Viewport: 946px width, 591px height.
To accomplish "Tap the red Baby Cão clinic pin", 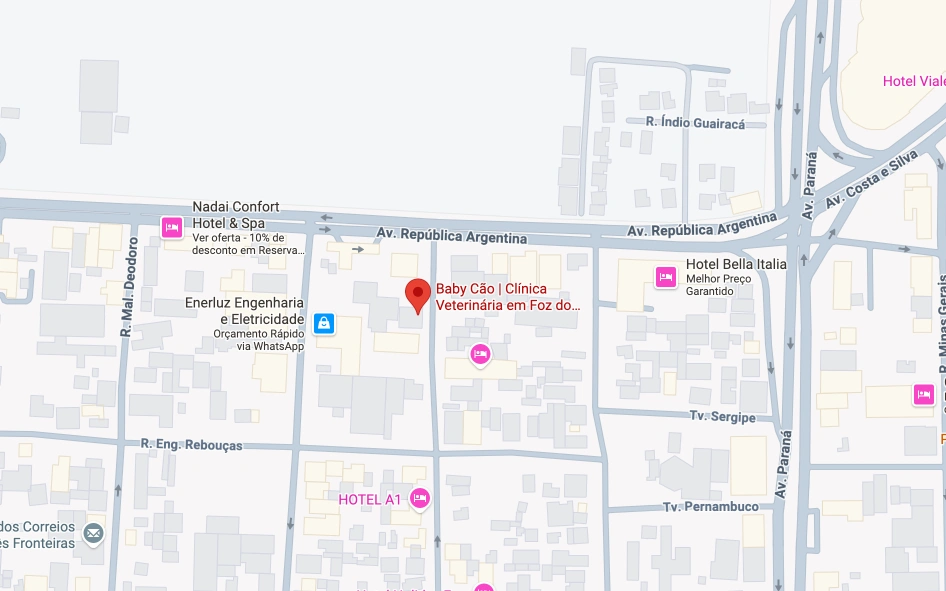I will tap(417, 296).
